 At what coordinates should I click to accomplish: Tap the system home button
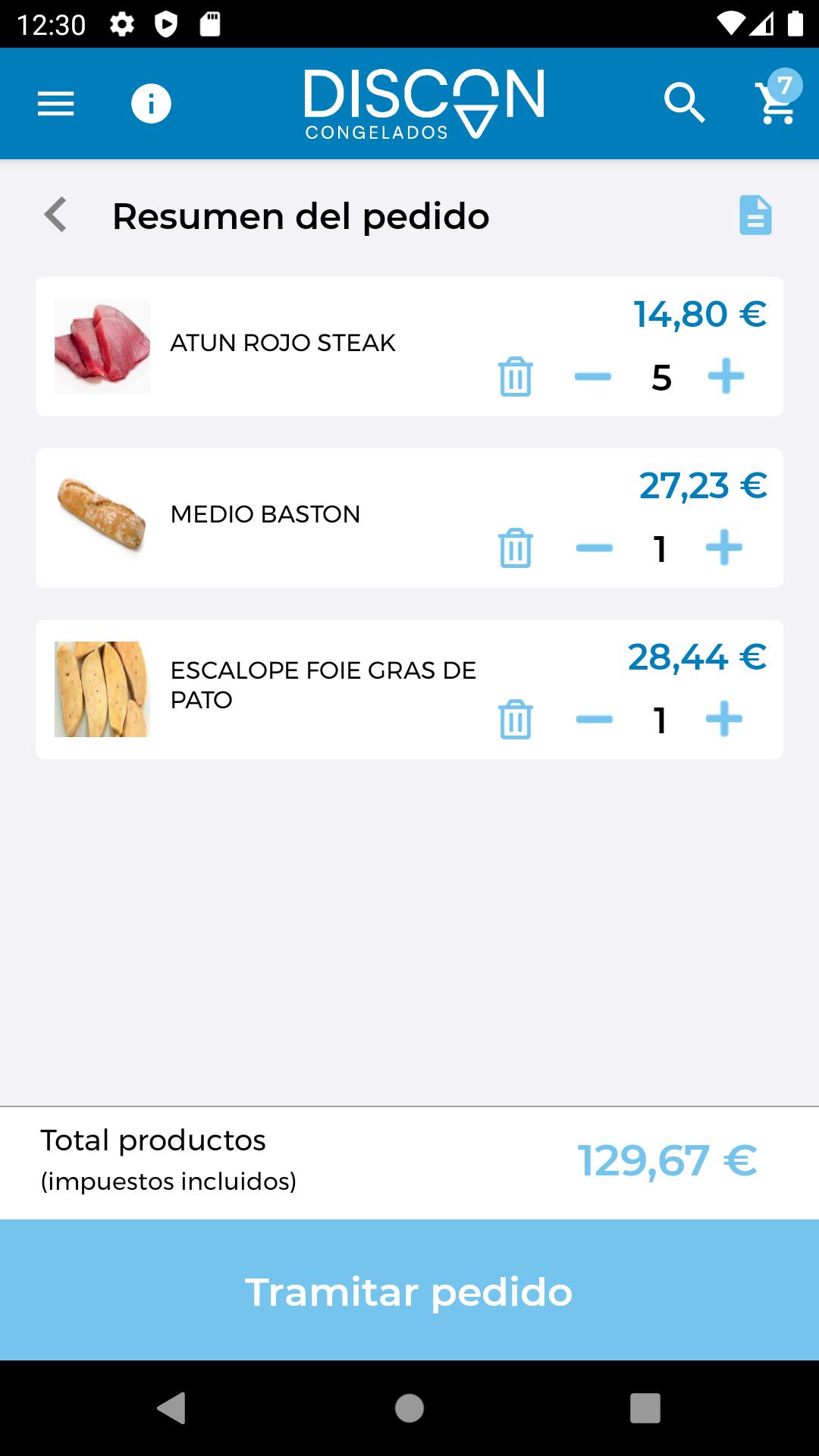[409, 1408]
